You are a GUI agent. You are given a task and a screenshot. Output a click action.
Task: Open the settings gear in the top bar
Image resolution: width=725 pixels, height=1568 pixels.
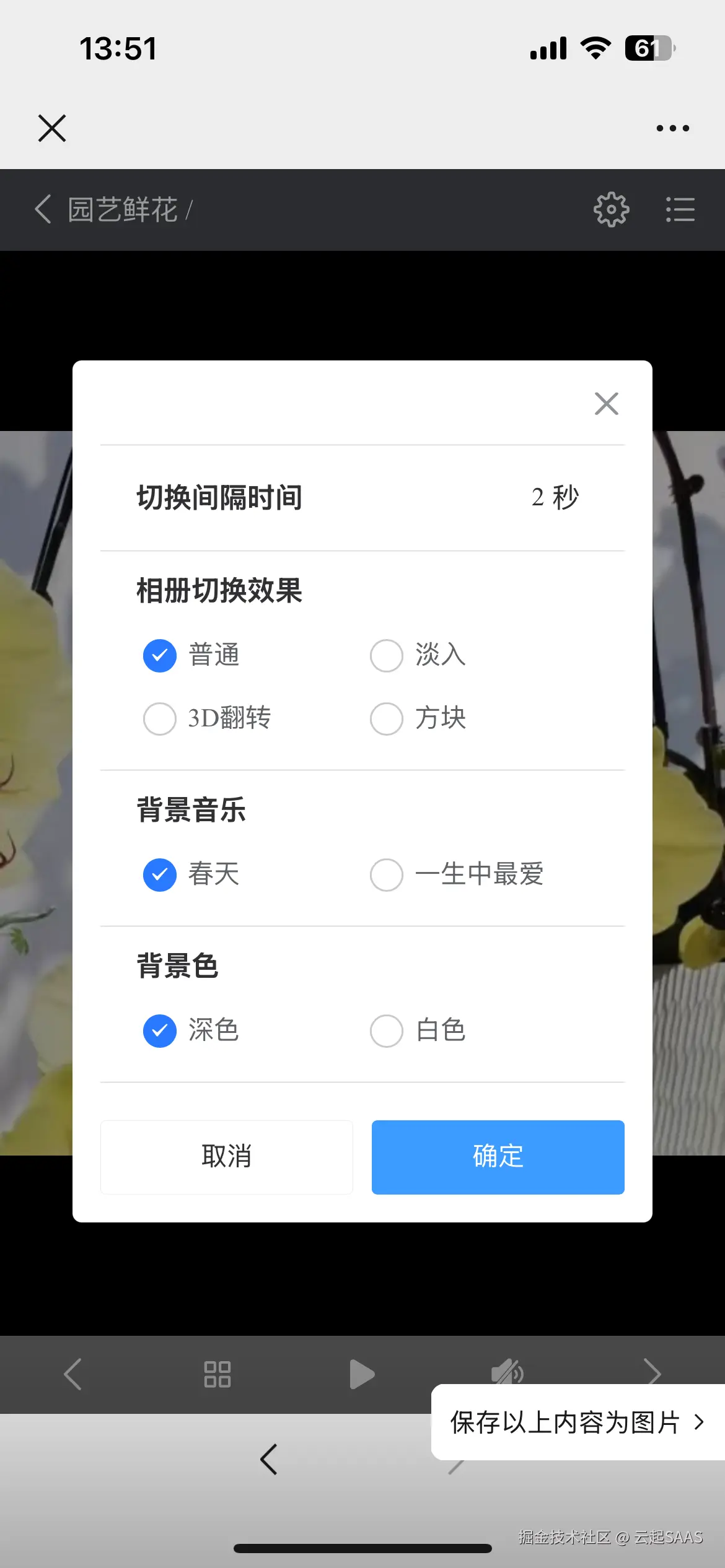point(611,209)
